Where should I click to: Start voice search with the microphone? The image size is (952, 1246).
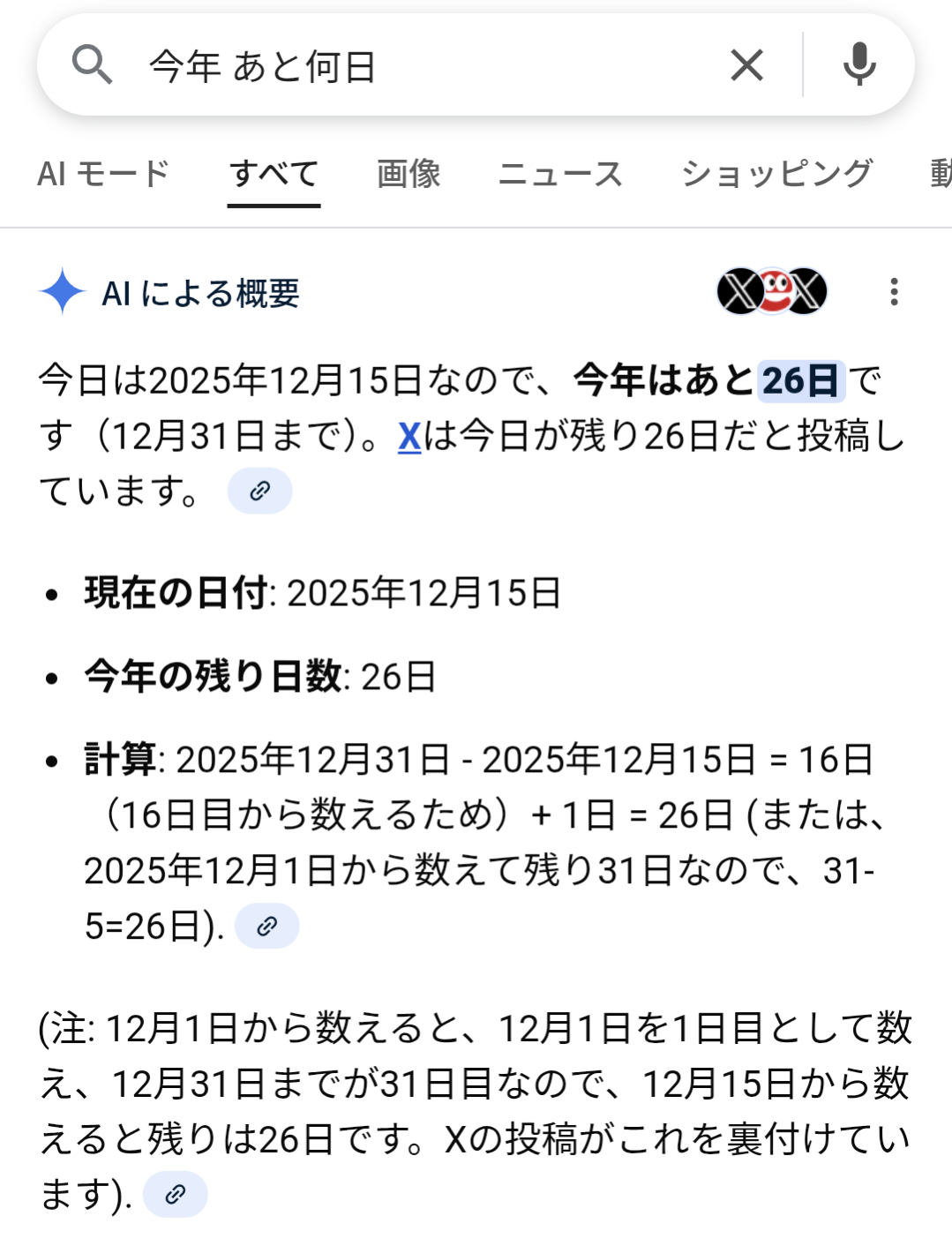858,65
